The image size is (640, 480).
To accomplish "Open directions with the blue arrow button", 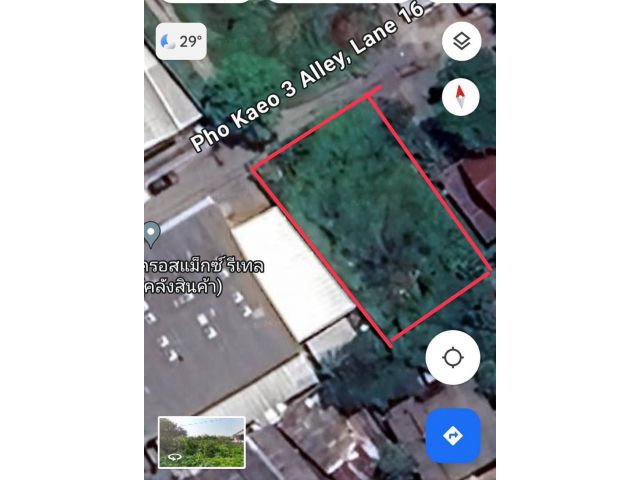I will (x=452, y=435).
